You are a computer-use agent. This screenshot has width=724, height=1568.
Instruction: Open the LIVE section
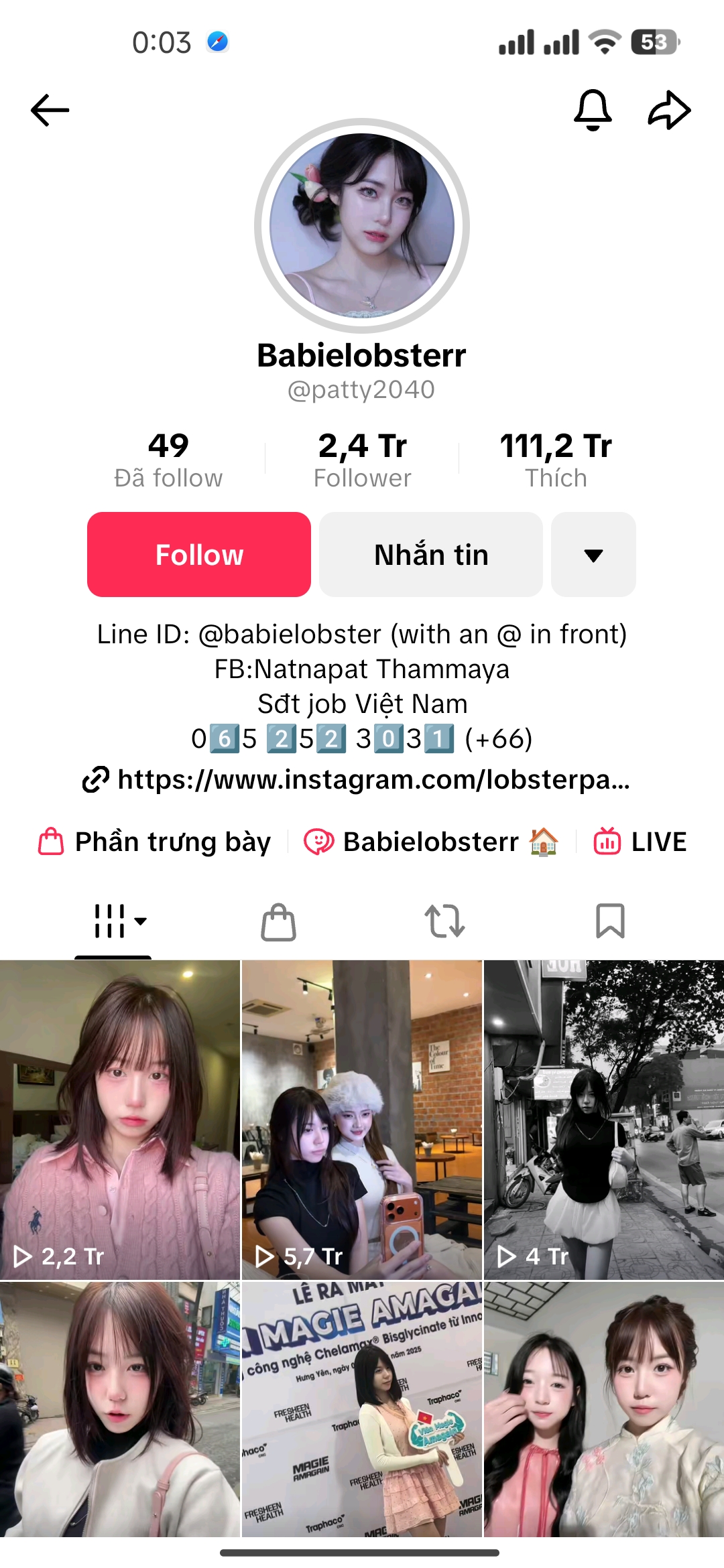tap(640, 842)
